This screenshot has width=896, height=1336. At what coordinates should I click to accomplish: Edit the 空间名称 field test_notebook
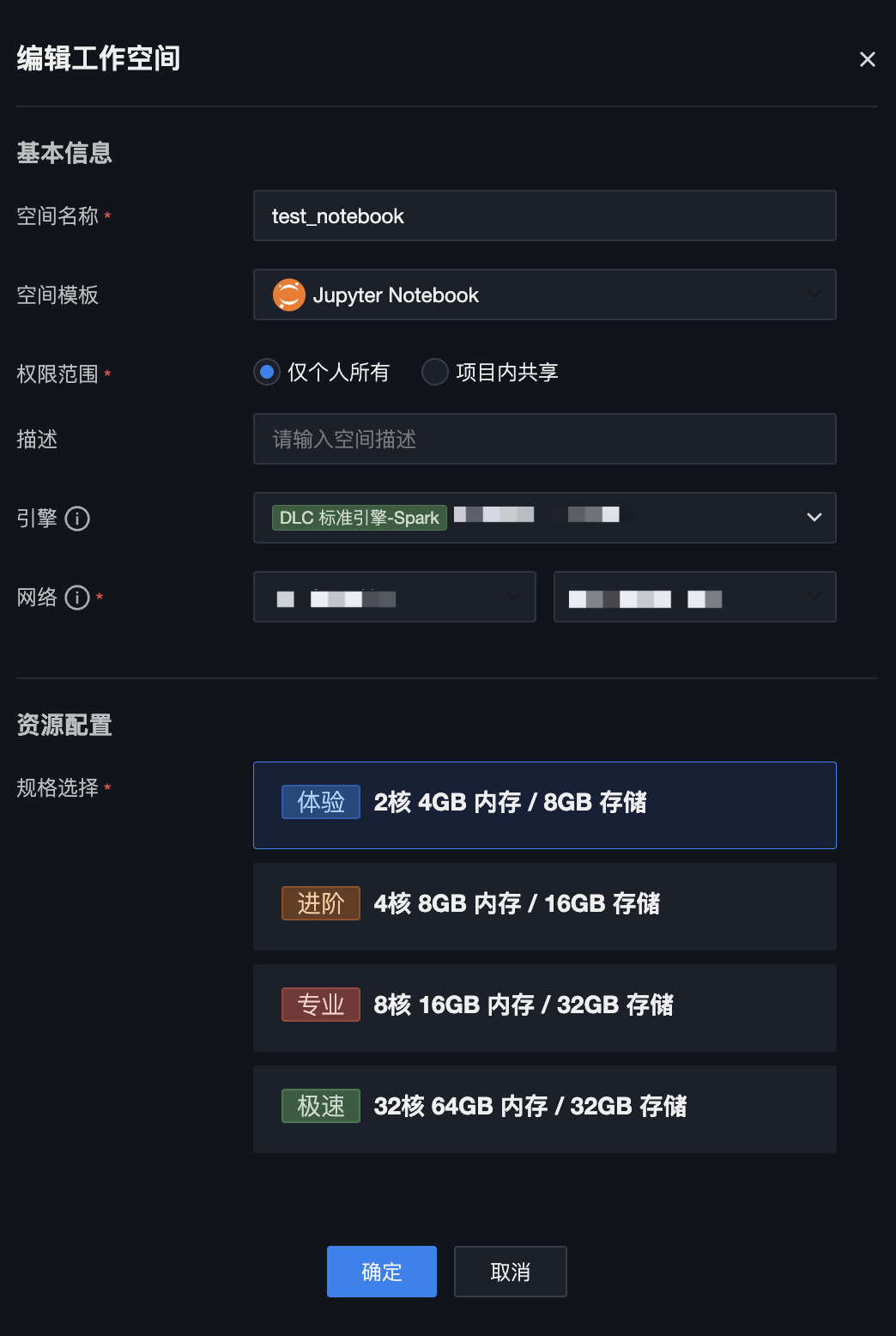pyautogui.click(x=544, y=216)
